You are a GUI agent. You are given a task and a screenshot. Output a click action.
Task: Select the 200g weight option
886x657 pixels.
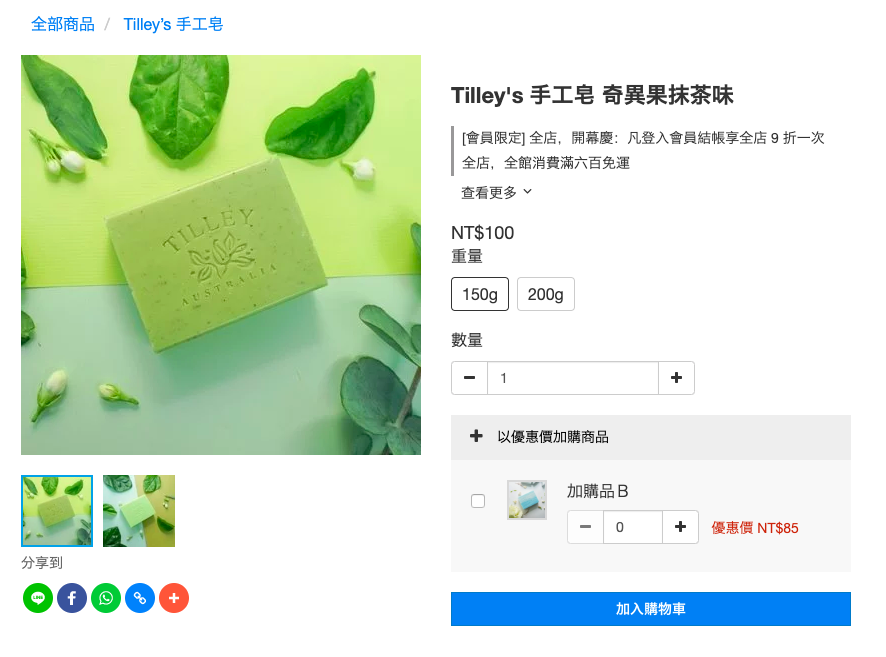tap(545, 294)
